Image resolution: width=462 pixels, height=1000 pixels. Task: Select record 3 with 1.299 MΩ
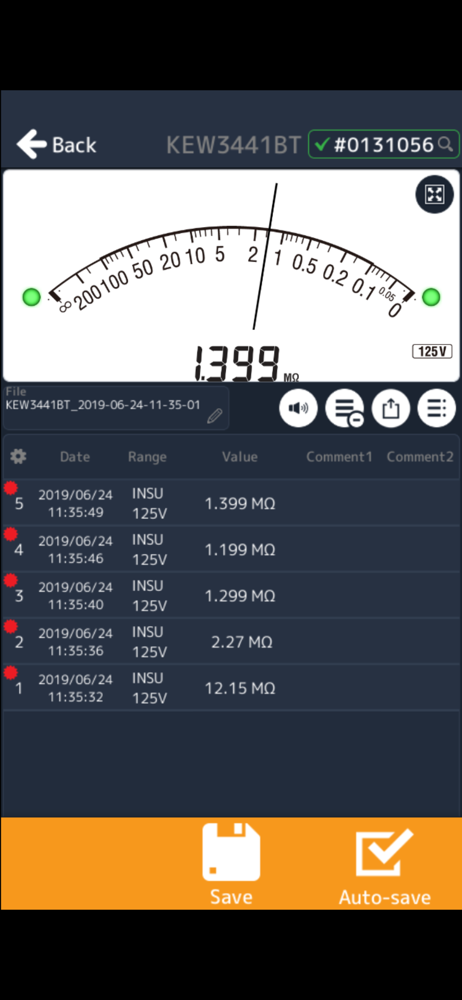click(x=231, y=596)
